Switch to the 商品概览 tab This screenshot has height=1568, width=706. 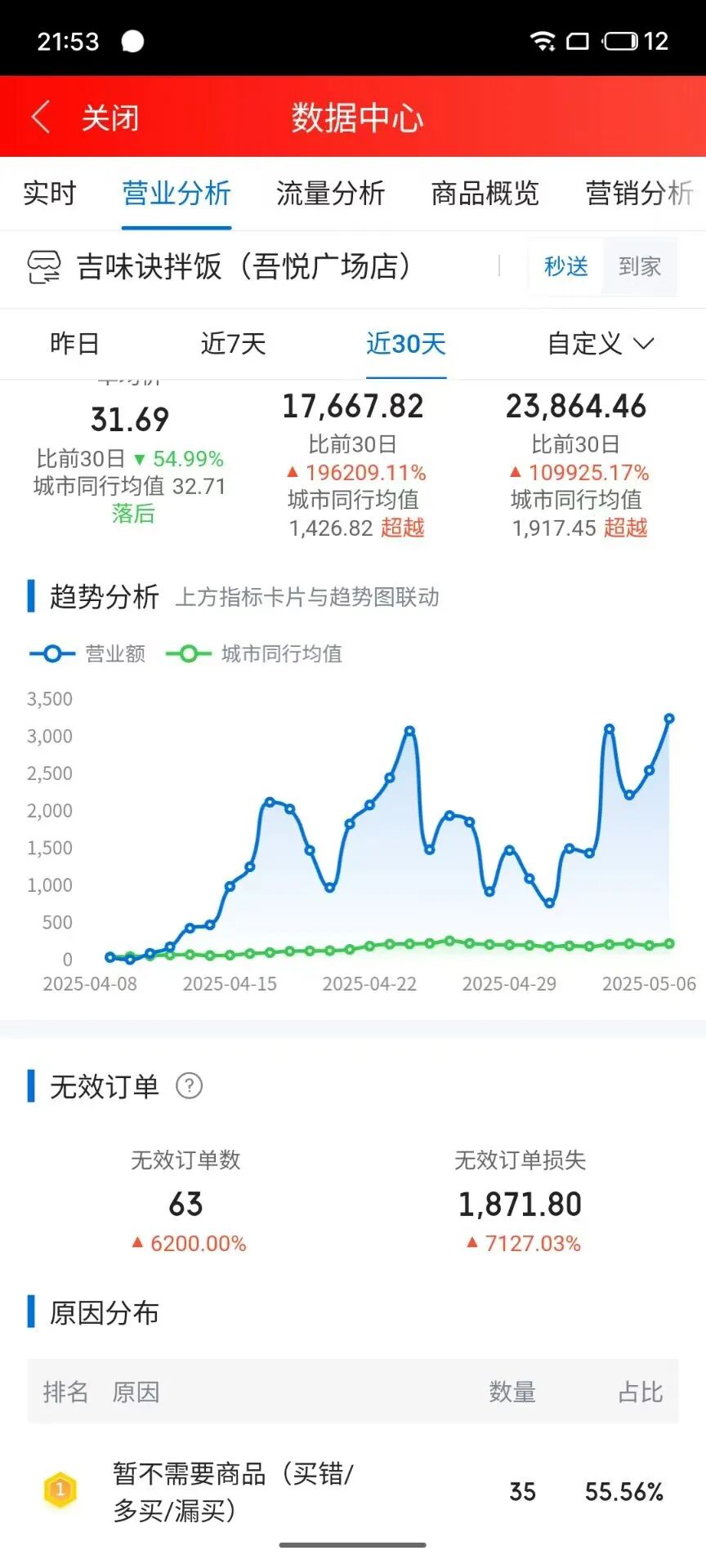pos(485,194)
